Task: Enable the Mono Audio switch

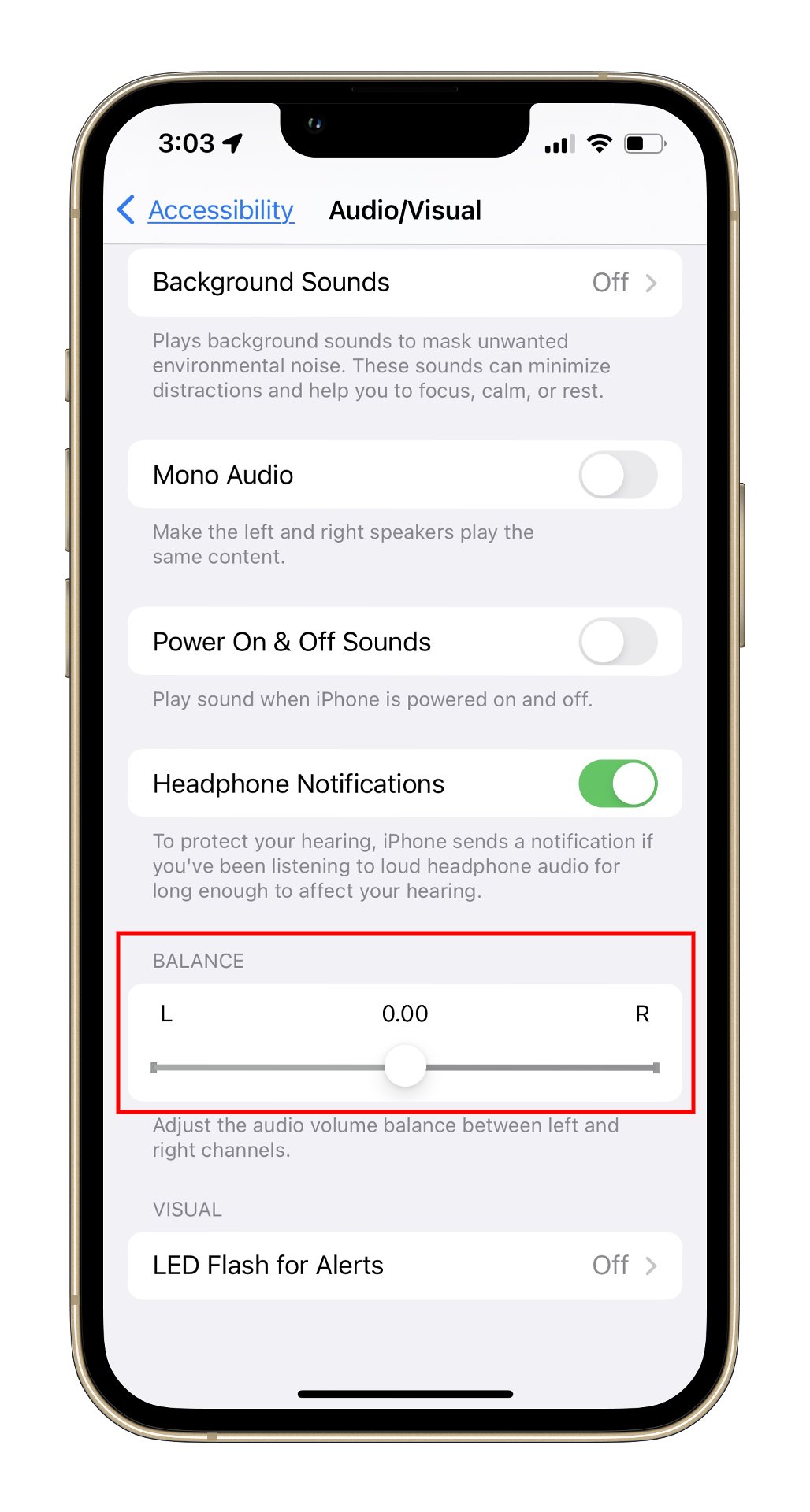Action: [x=619, y=475]
